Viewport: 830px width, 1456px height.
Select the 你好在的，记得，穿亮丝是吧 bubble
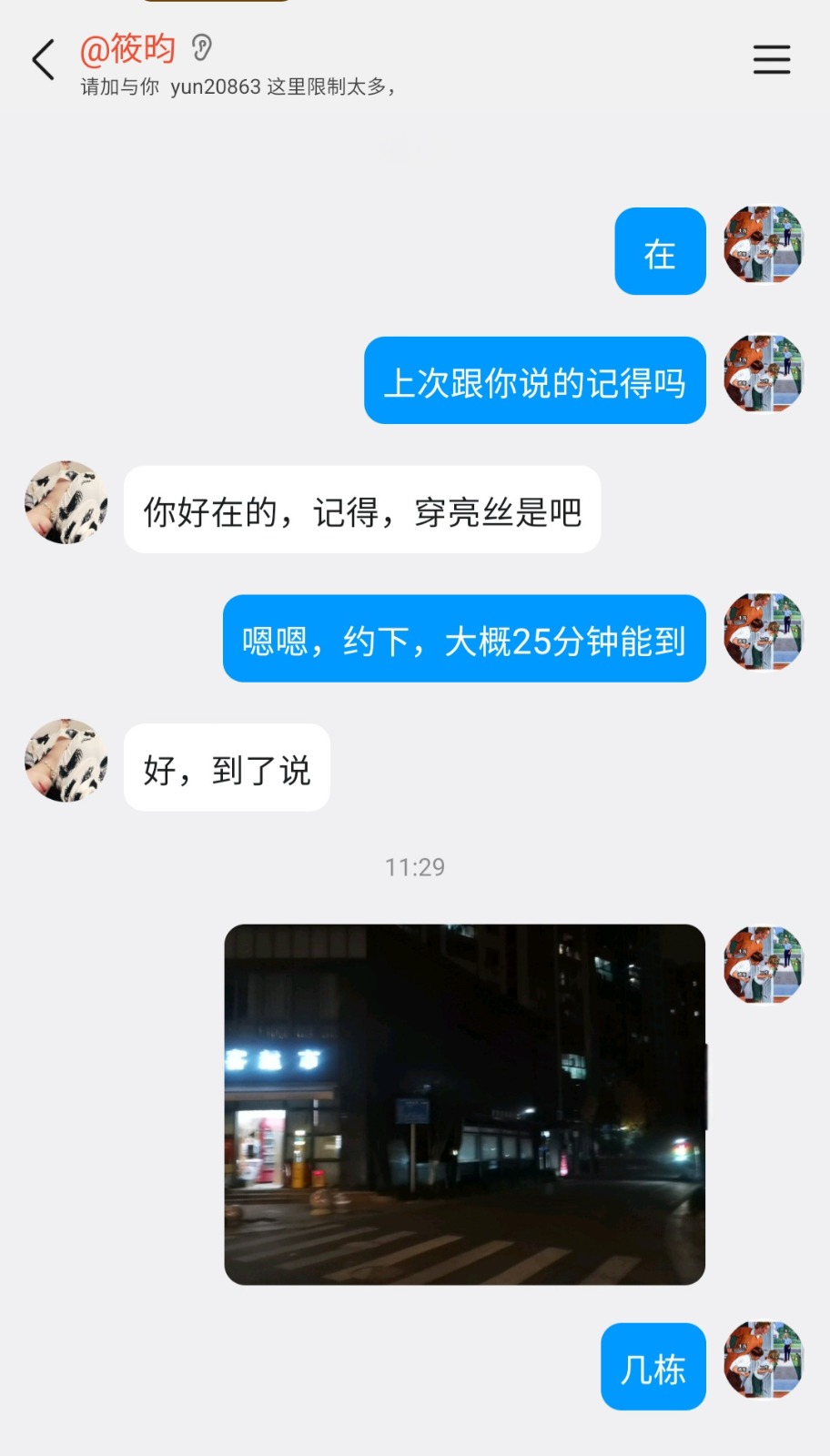tap(363, 511)
